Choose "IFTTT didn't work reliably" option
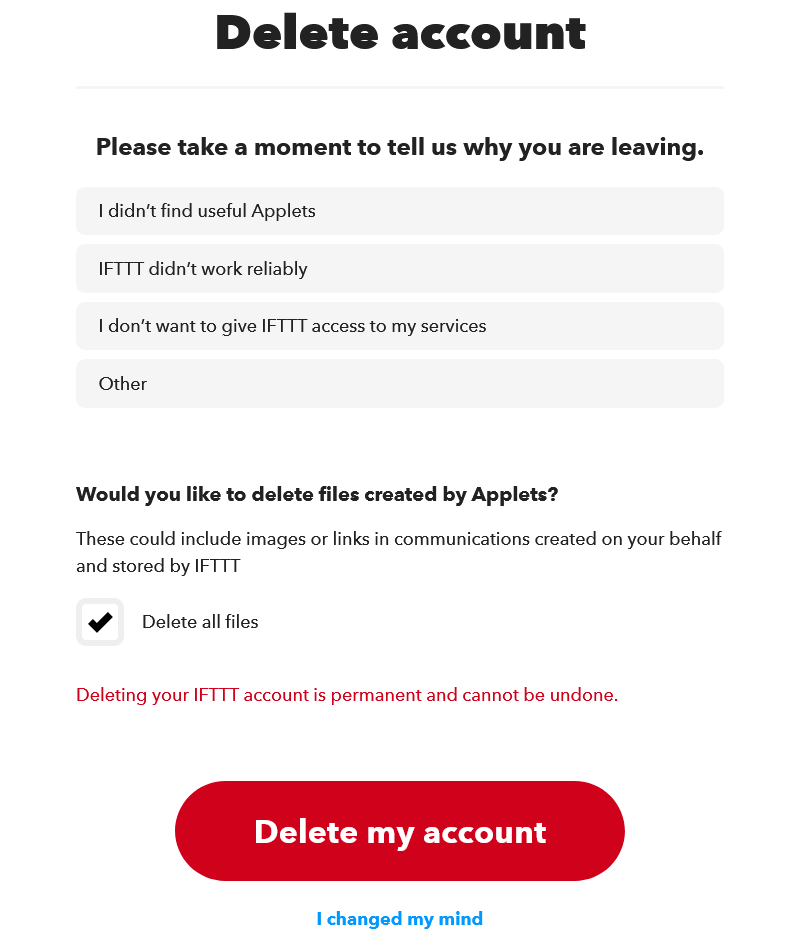Viewport: 800px width, 940px height. tap(399, 269)
